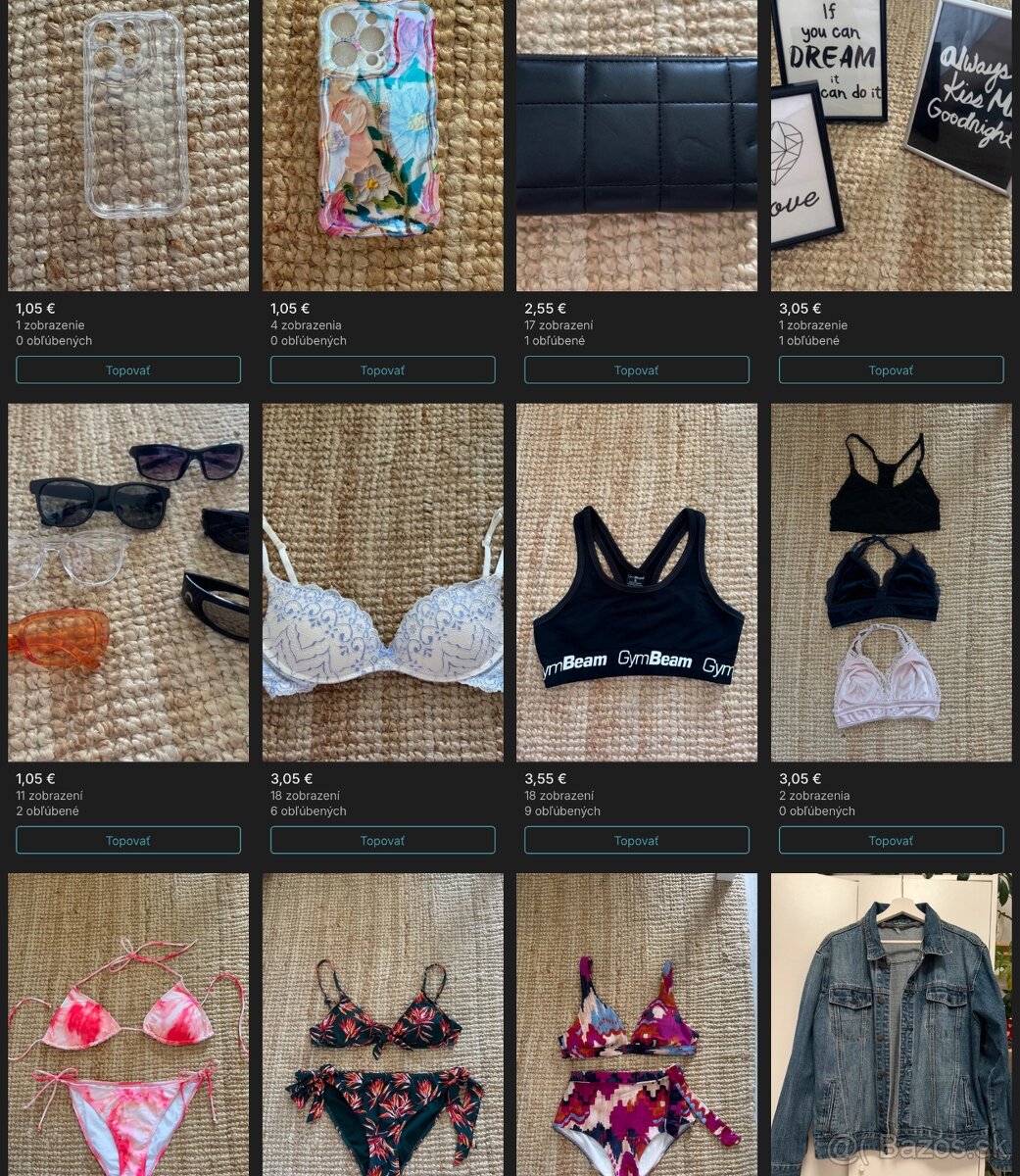1020x1176 pixels.
Task: Tap Topovať under the three bralettes listing
Action: click(891, 840)
